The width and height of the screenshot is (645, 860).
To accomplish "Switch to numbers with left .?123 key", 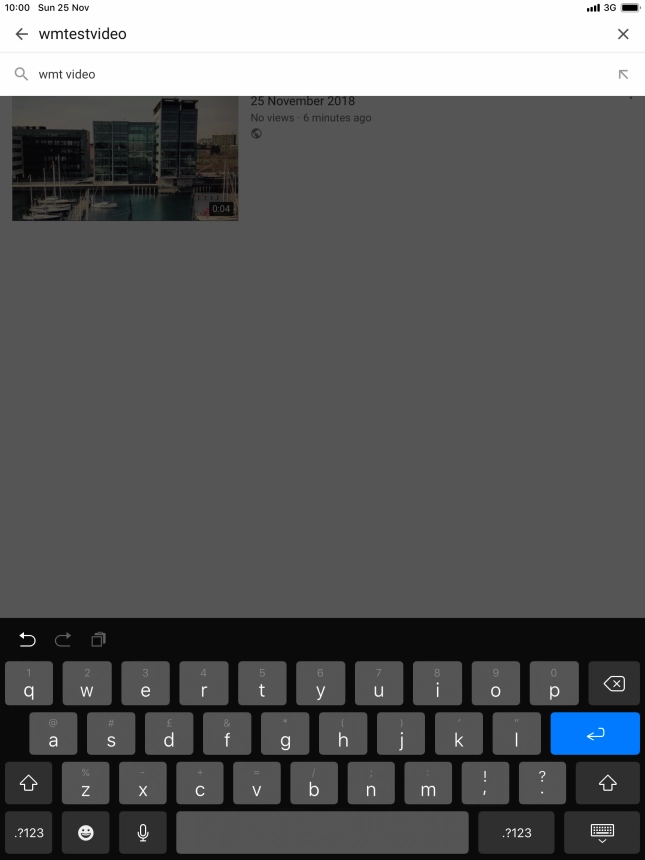I will point(29,832).
